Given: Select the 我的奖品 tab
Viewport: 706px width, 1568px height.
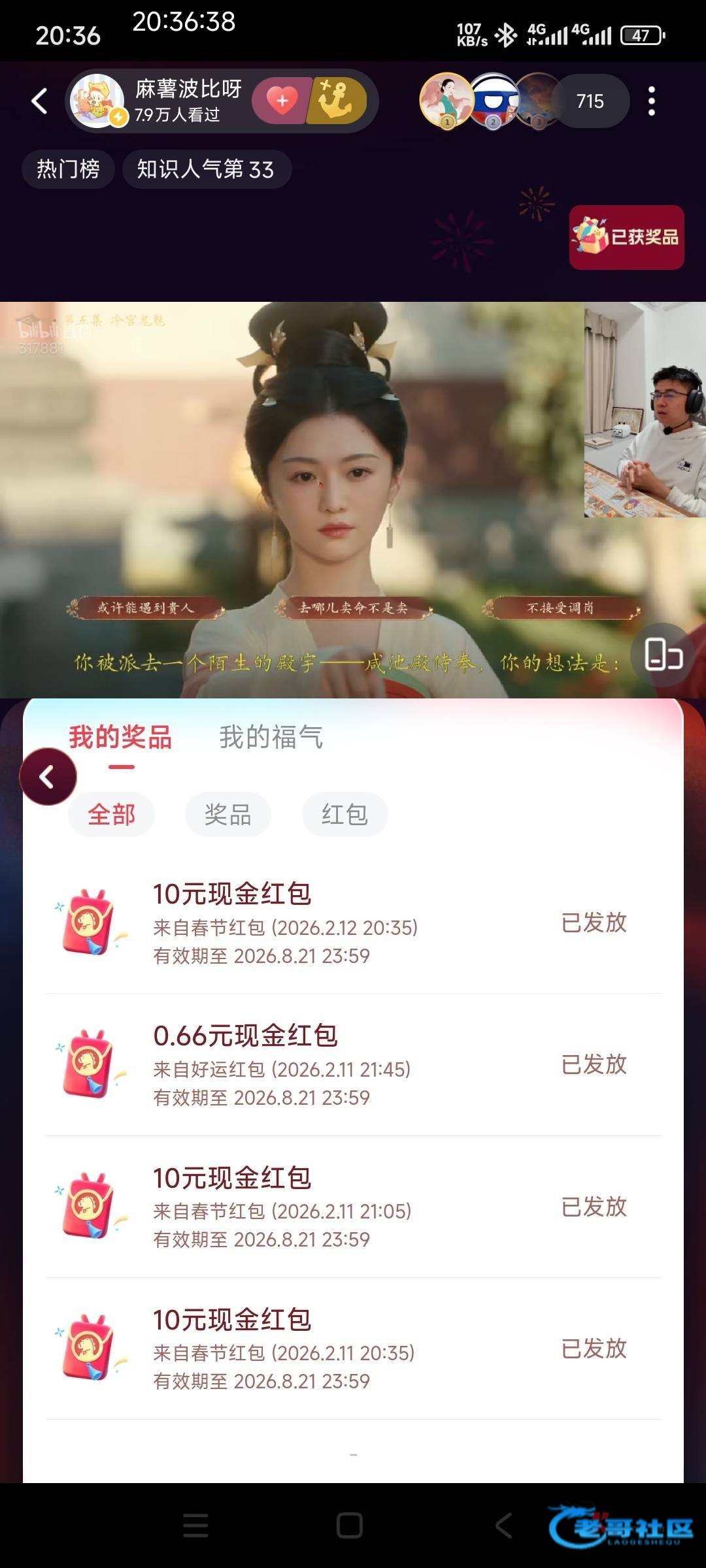Looking at the screenshot, I should point(120,738).
